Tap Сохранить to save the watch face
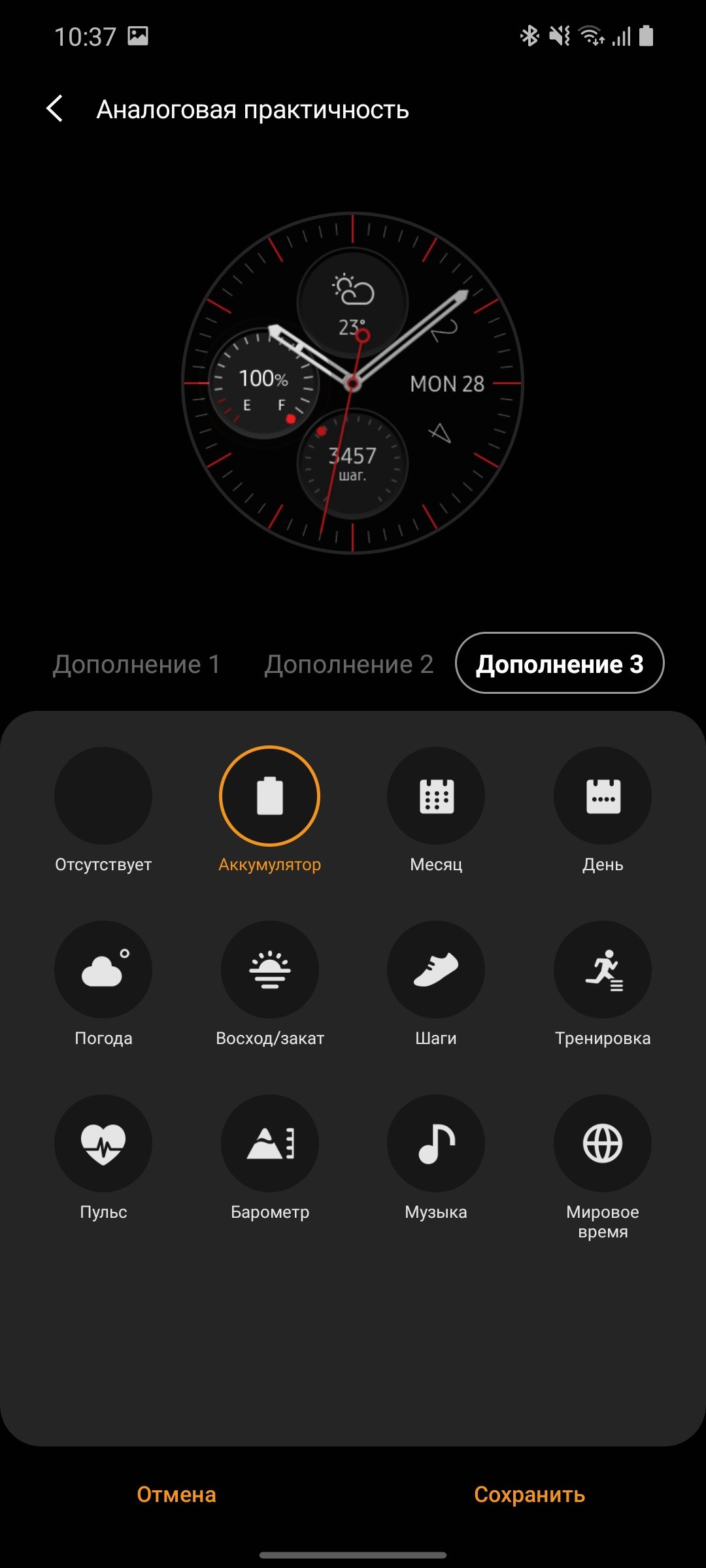 point(529,1494)
